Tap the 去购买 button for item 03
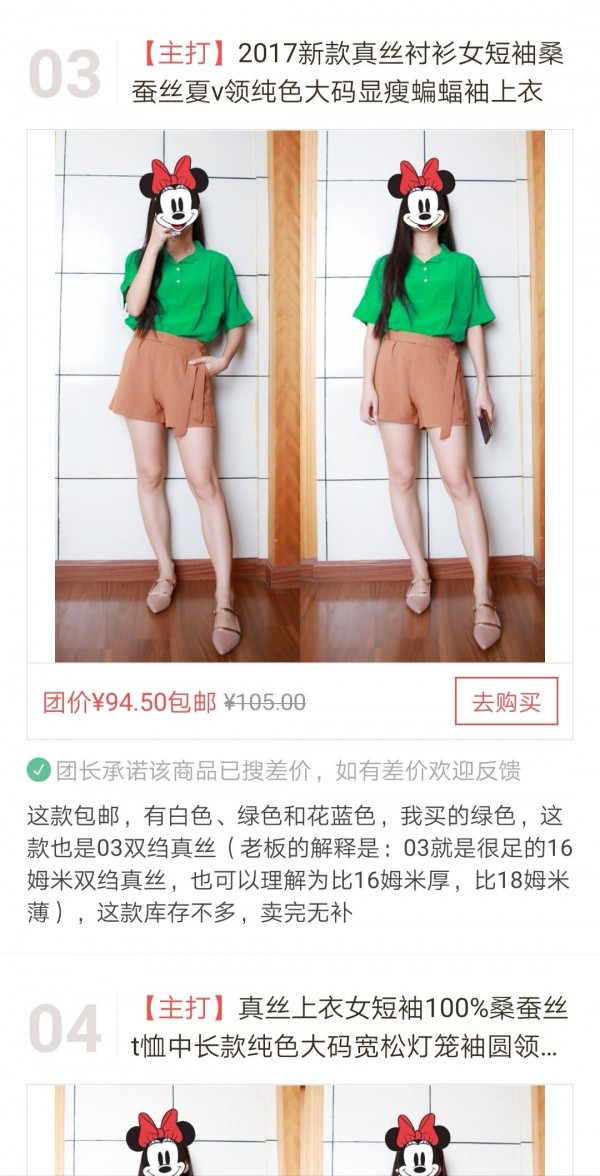Image resolution: width=600 pixels, height=1176 pixels. [506, 701]
